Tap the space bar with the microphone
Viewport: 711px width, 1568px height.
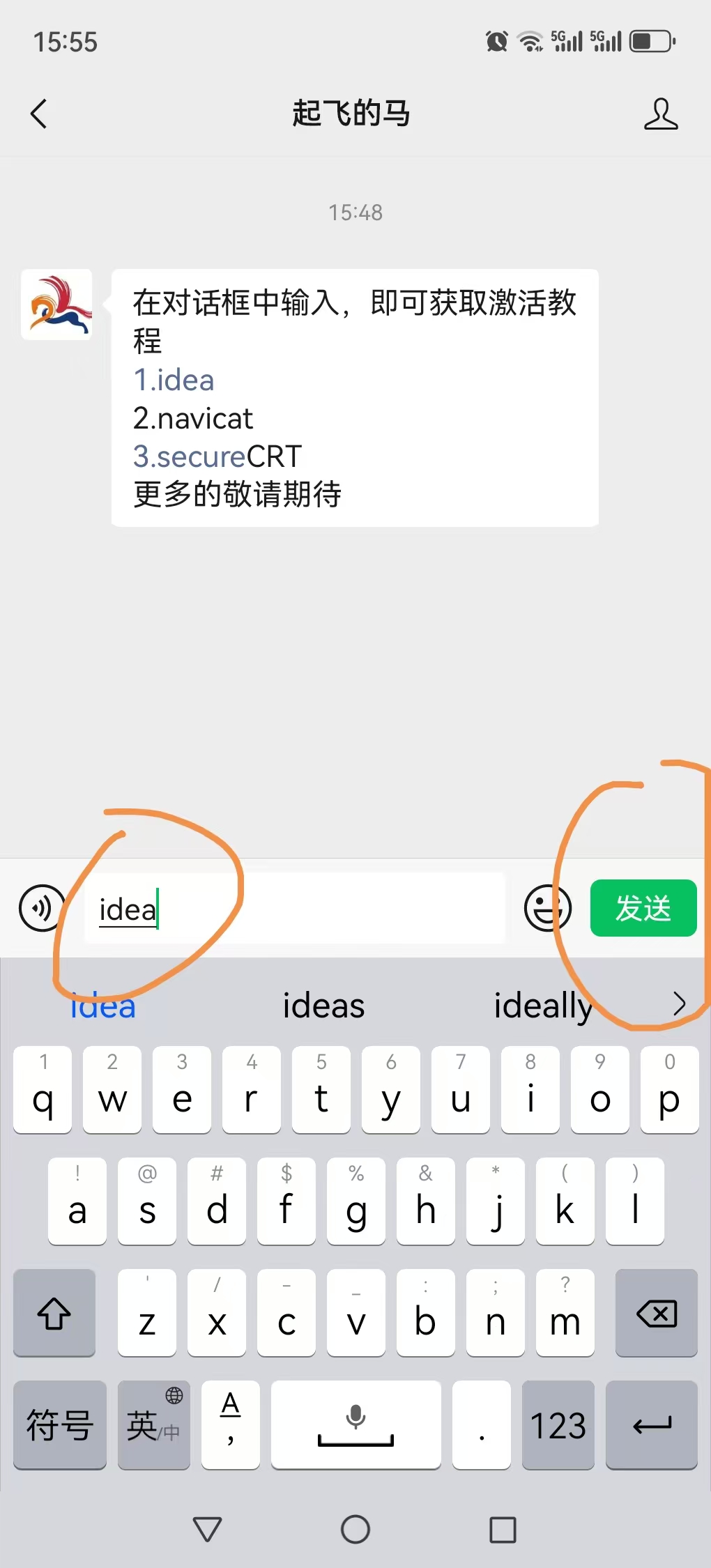[x=355, y=1425]
